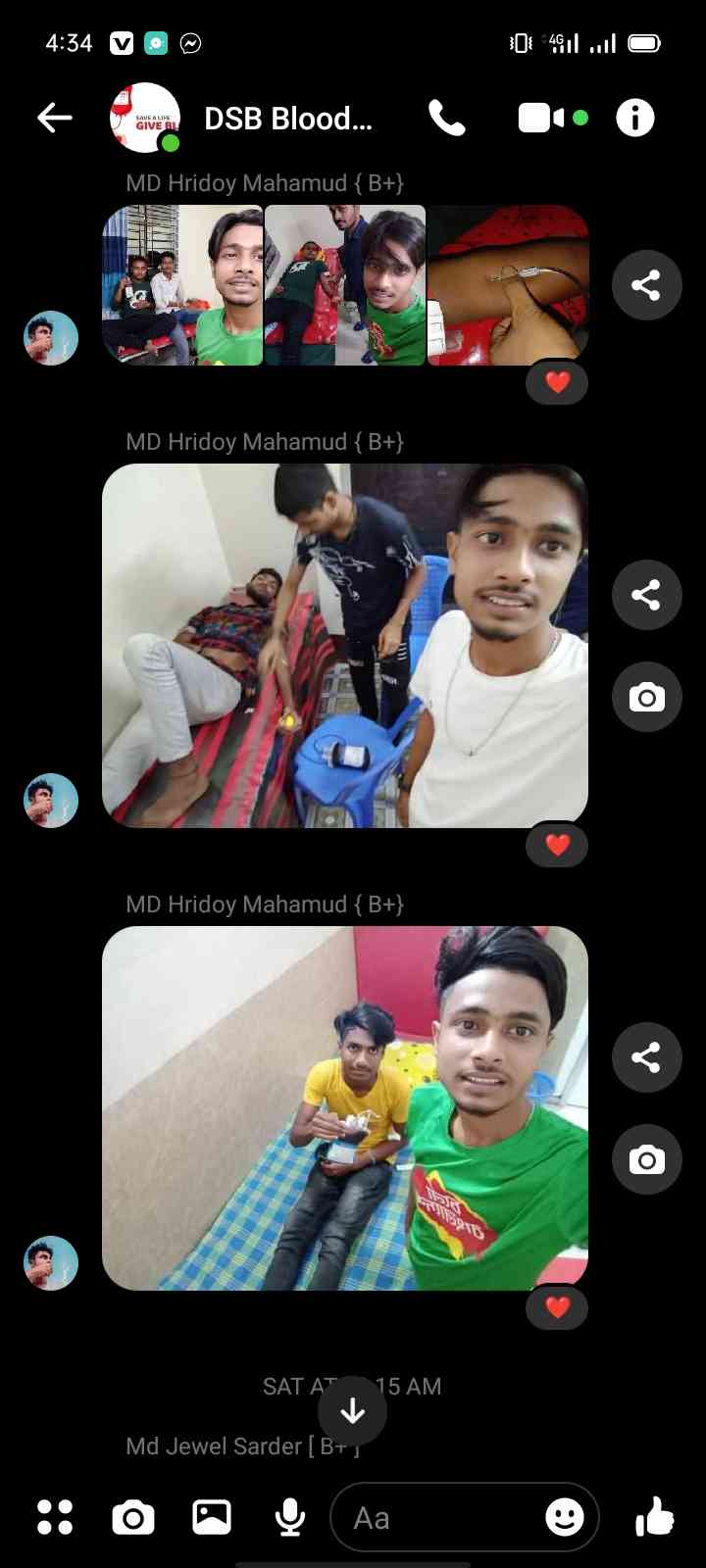This screenshot has height=1568, width=706.
Task: Go back to the chat list
Action: click(55, 119)
